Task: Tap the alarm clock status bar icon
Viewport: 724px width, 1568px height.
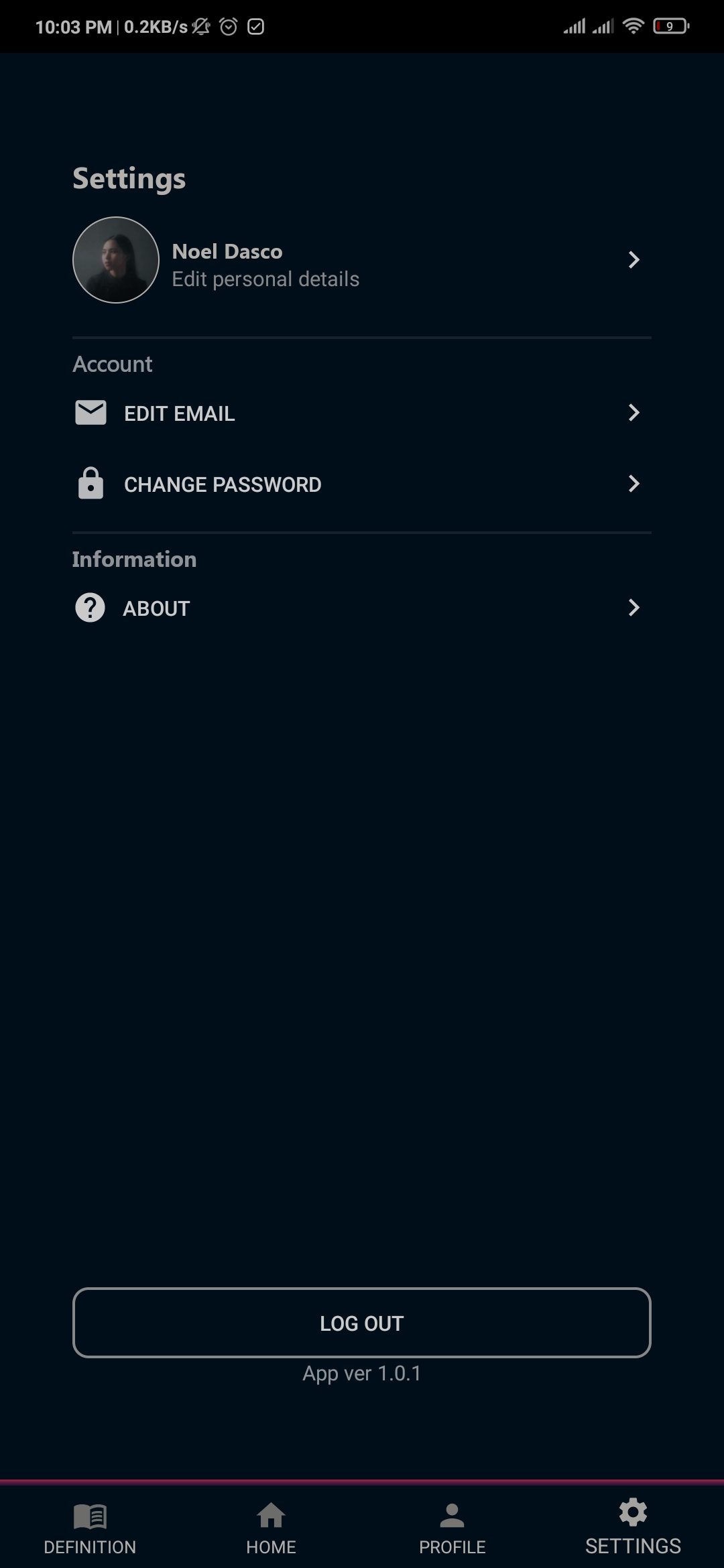Action: click(x=229, y=25)
